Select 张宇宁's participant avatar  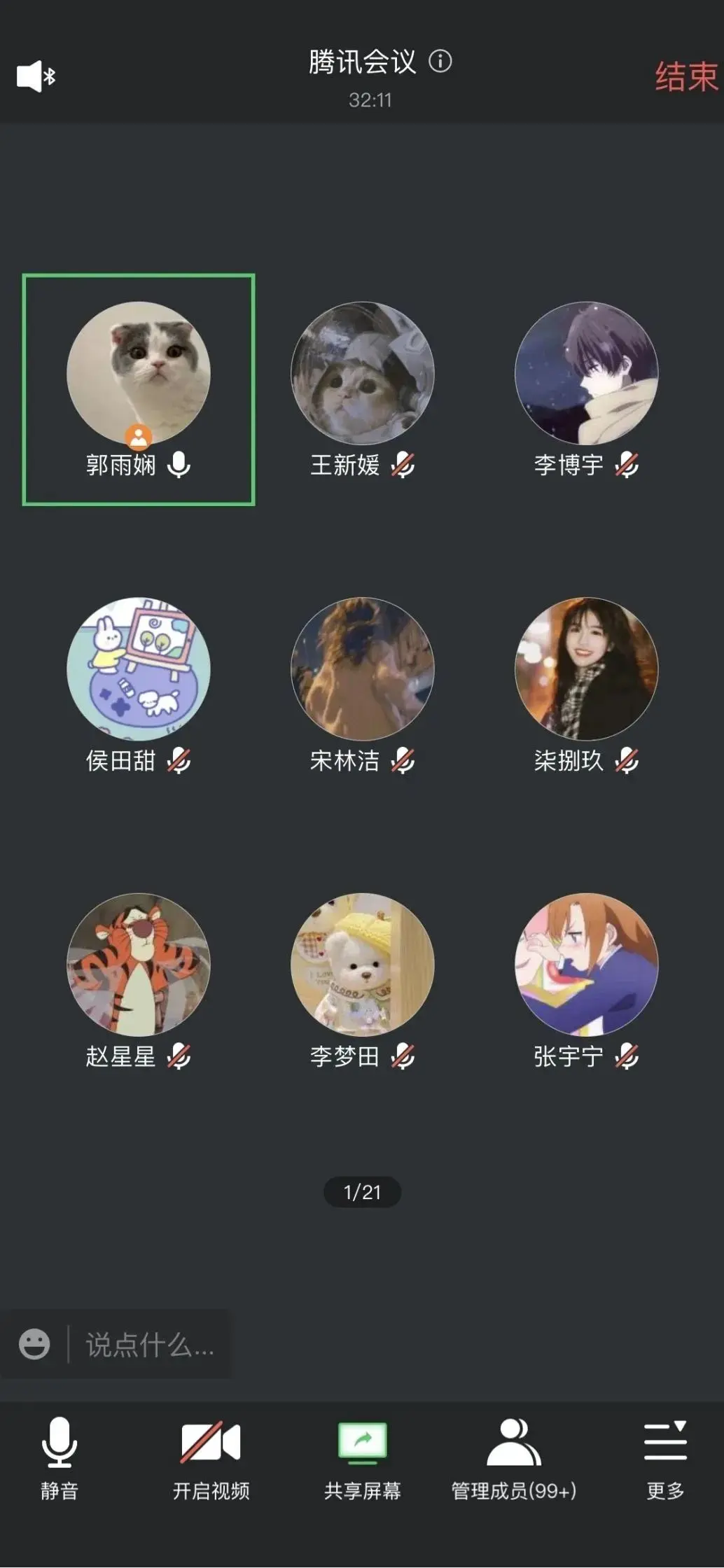click(x=586, y=965)
